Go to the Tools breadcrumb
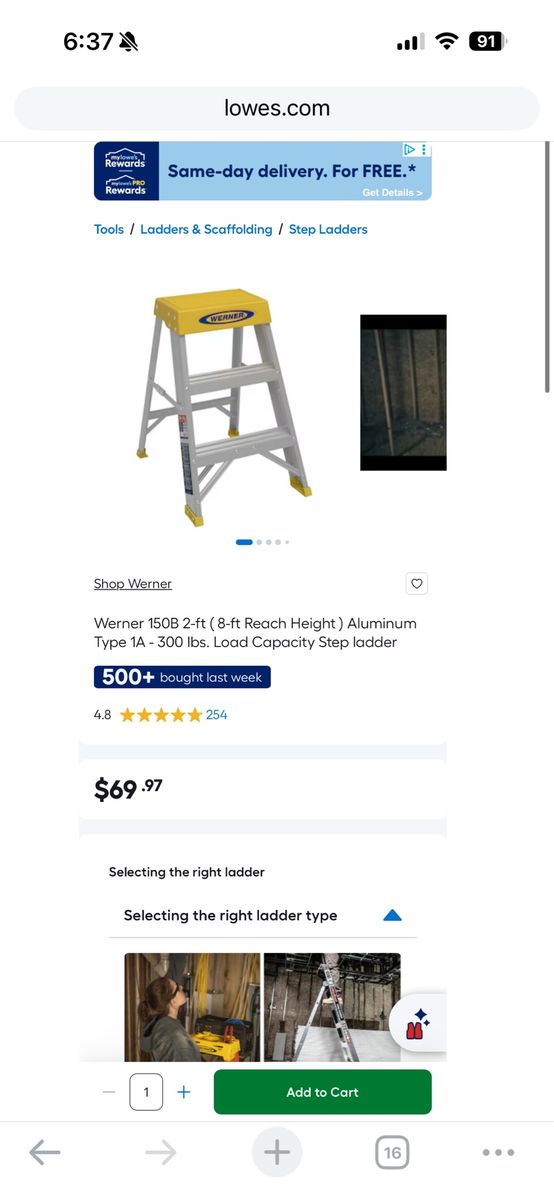Viewport: 554px width, 1200px height. (x=109, y=229)
